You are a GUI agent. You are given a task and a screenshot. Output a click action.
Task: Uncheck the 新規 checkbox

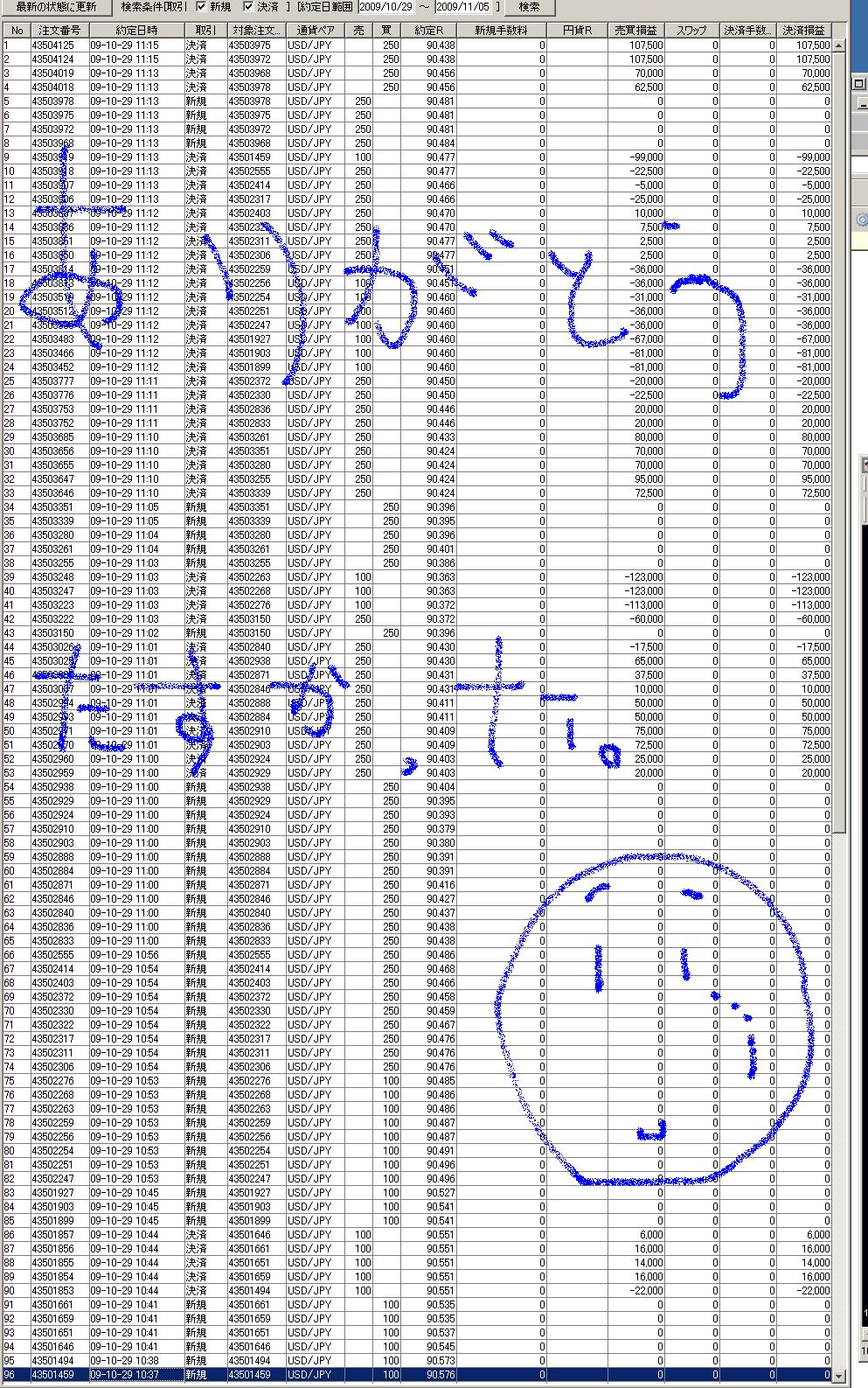[x=201, y=7]
